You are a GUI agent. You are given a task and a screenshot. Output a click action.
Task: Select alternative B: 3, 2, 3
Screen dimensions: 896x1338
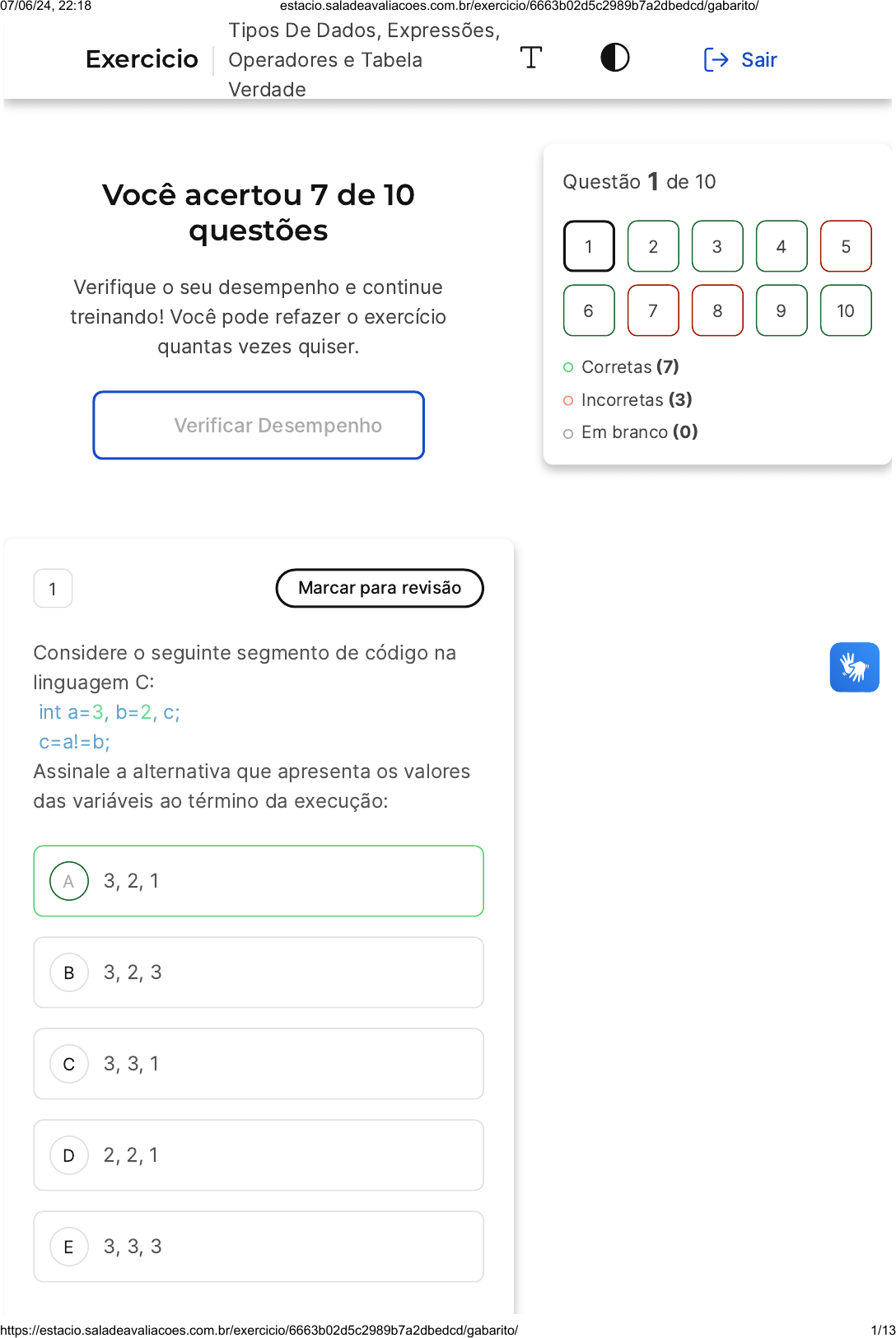pos(259,972)
